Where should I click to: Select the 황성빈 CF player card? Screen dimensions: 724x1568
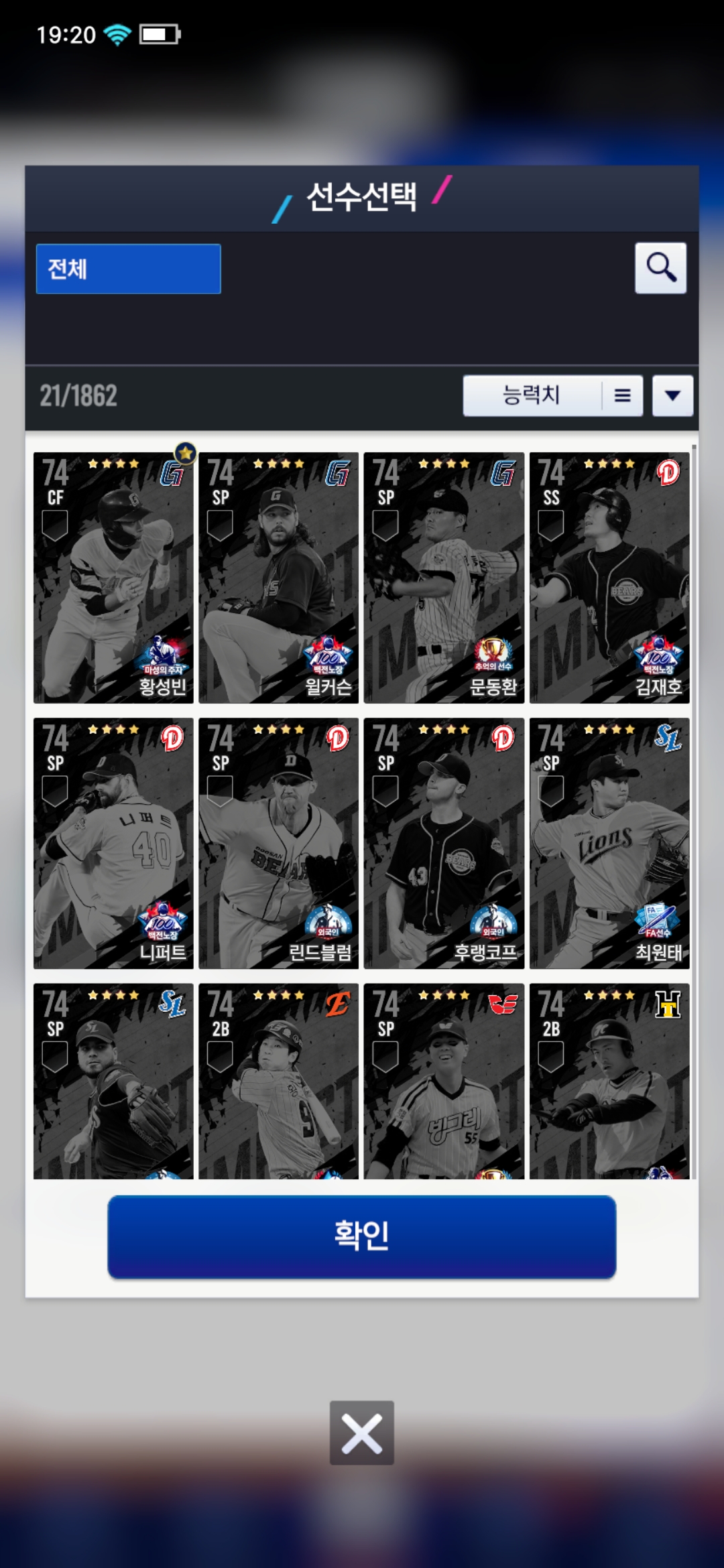pyautogui.click(x=113, y=578)
